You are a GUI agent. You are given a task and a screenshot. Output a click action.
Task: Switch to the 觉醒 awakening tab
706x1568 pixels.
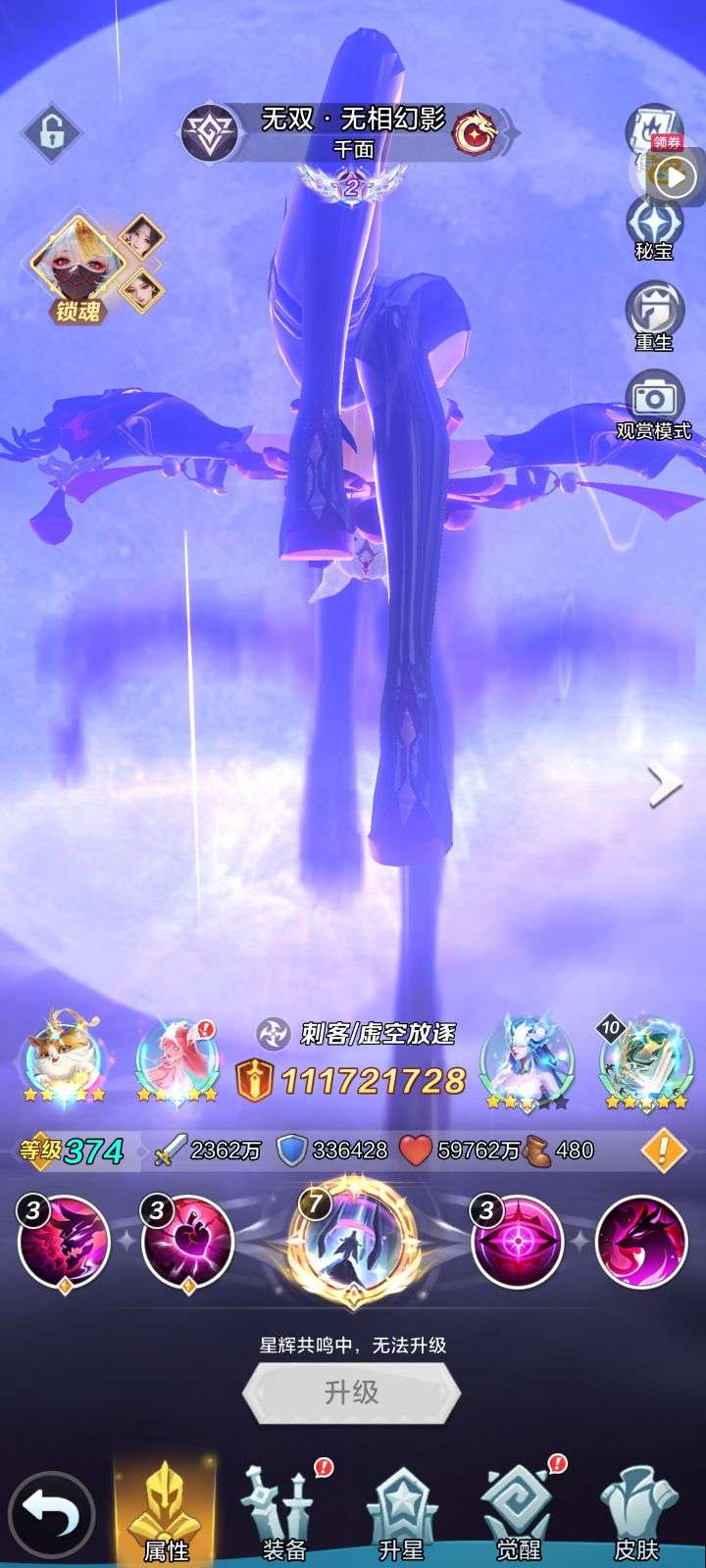(520, 1514)
